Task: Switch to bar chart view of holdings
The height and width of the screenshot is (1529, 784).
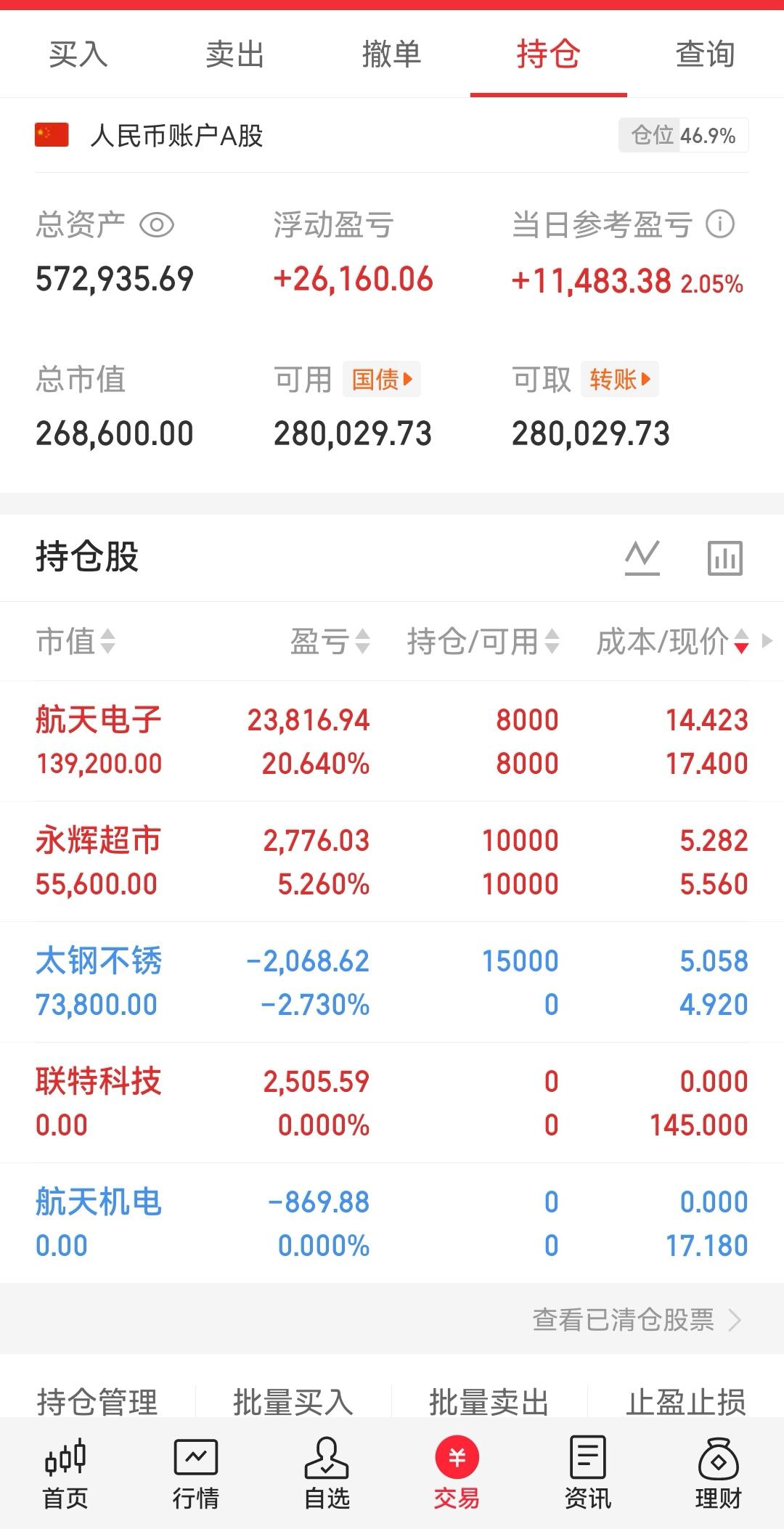Action: [724, 558]
